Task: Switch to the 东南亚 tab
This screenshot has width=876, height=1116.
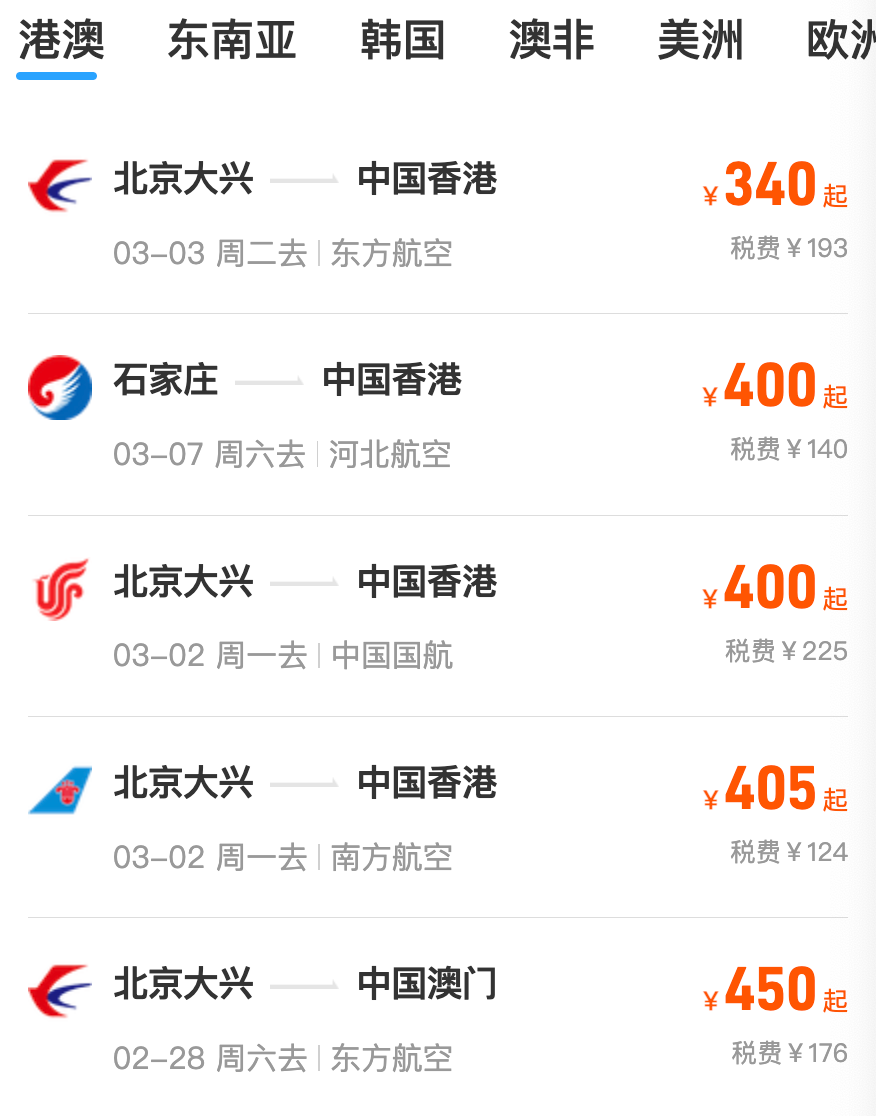Action: pyautogui.click(x=232, y=40)
